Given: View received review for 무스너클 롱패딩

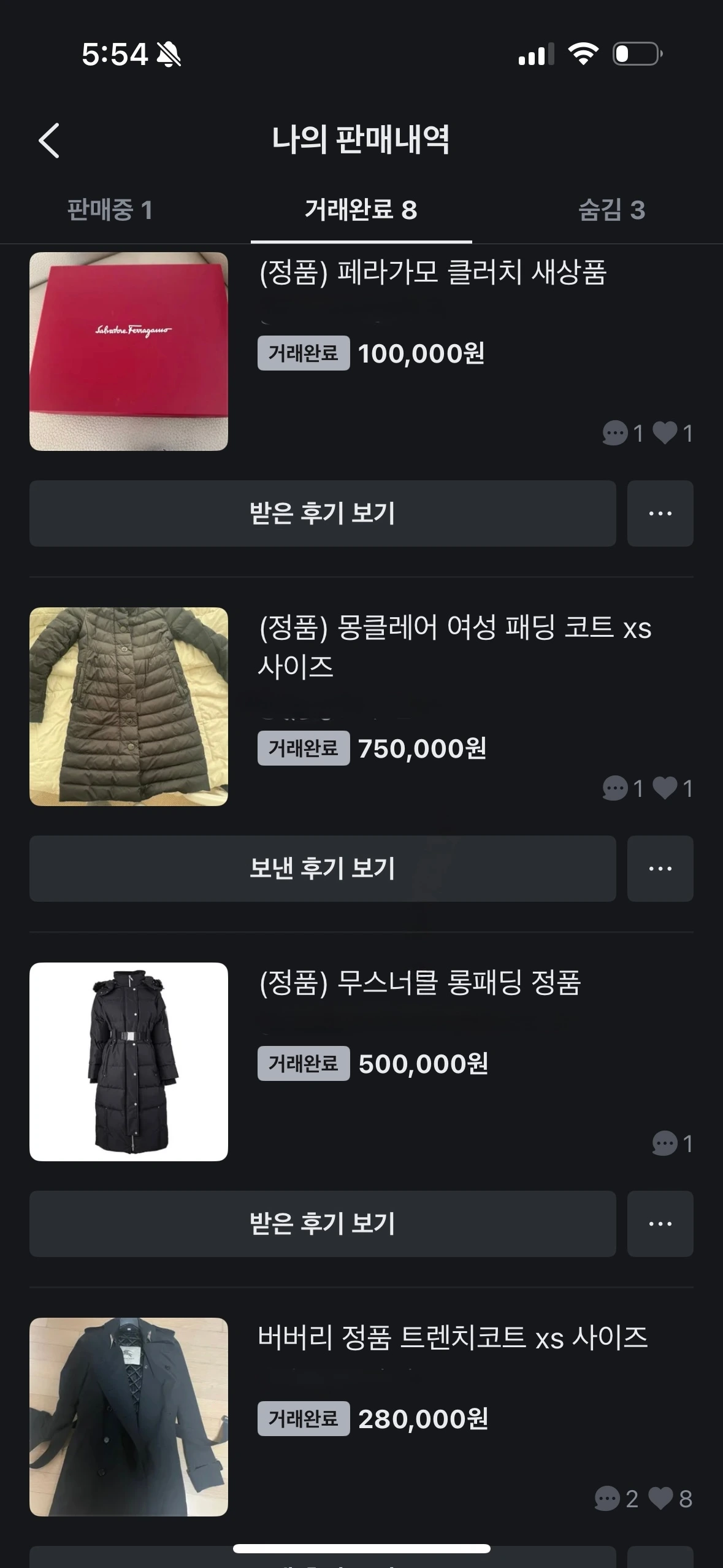Looking at the screenshot, I should tap(323, 1224).
